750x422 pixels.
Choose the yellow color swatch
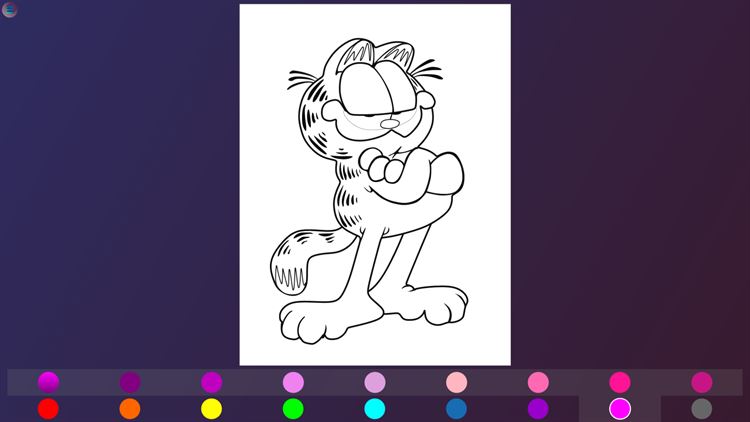[211, 408]
